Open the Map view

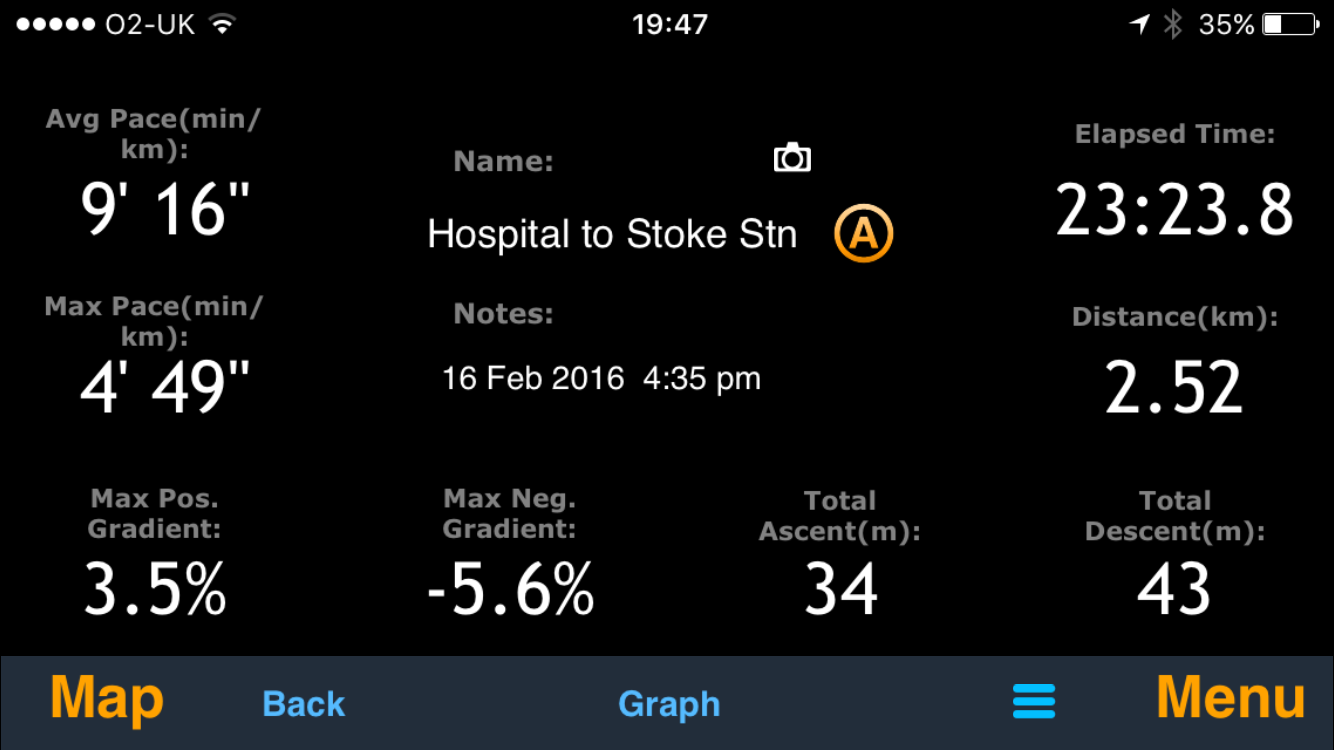pyautogui.click(x=107, y=699)
